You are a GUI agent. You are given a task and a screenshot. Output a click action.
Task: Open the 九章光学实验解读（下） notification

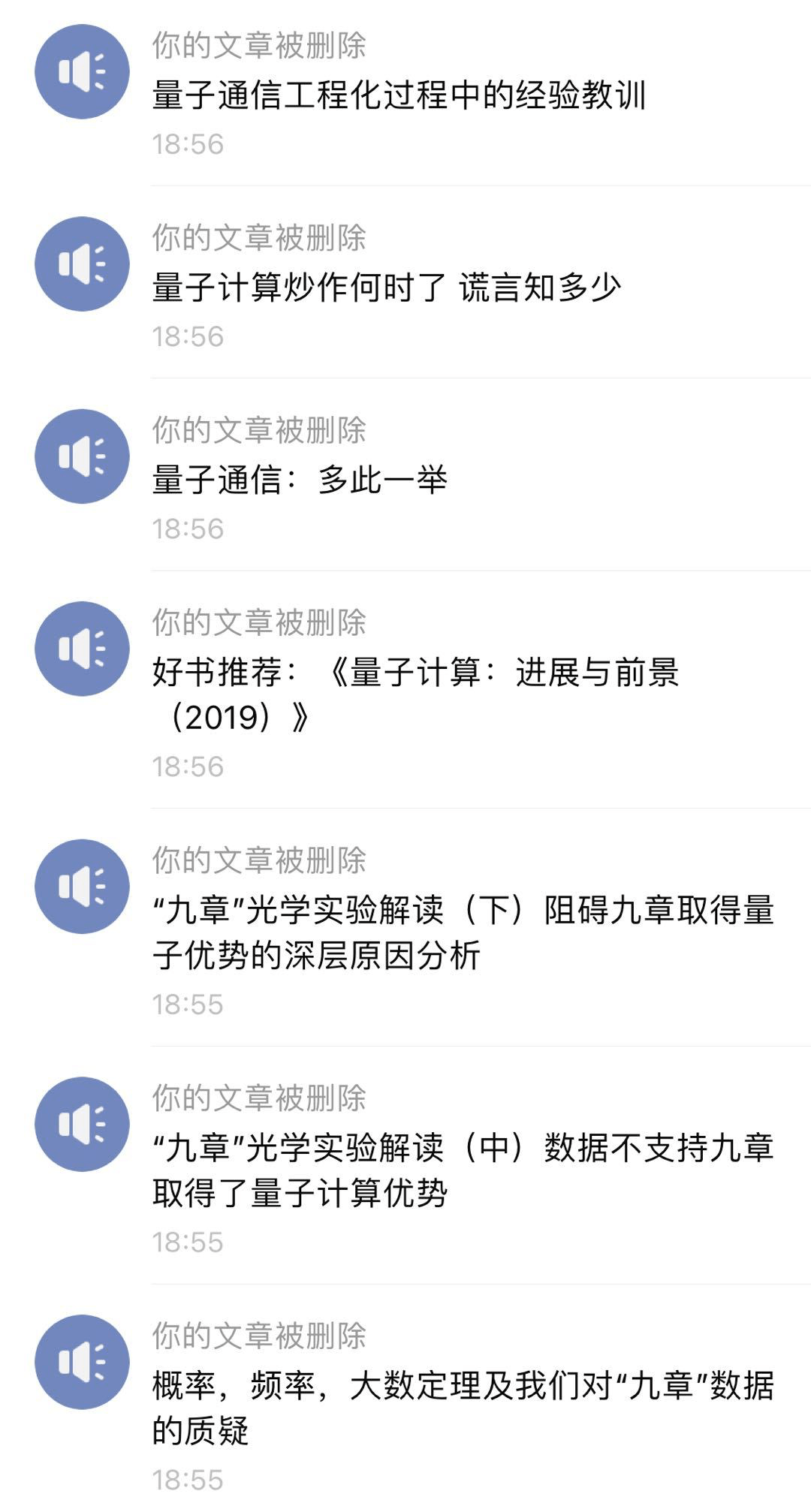(405, 928)
